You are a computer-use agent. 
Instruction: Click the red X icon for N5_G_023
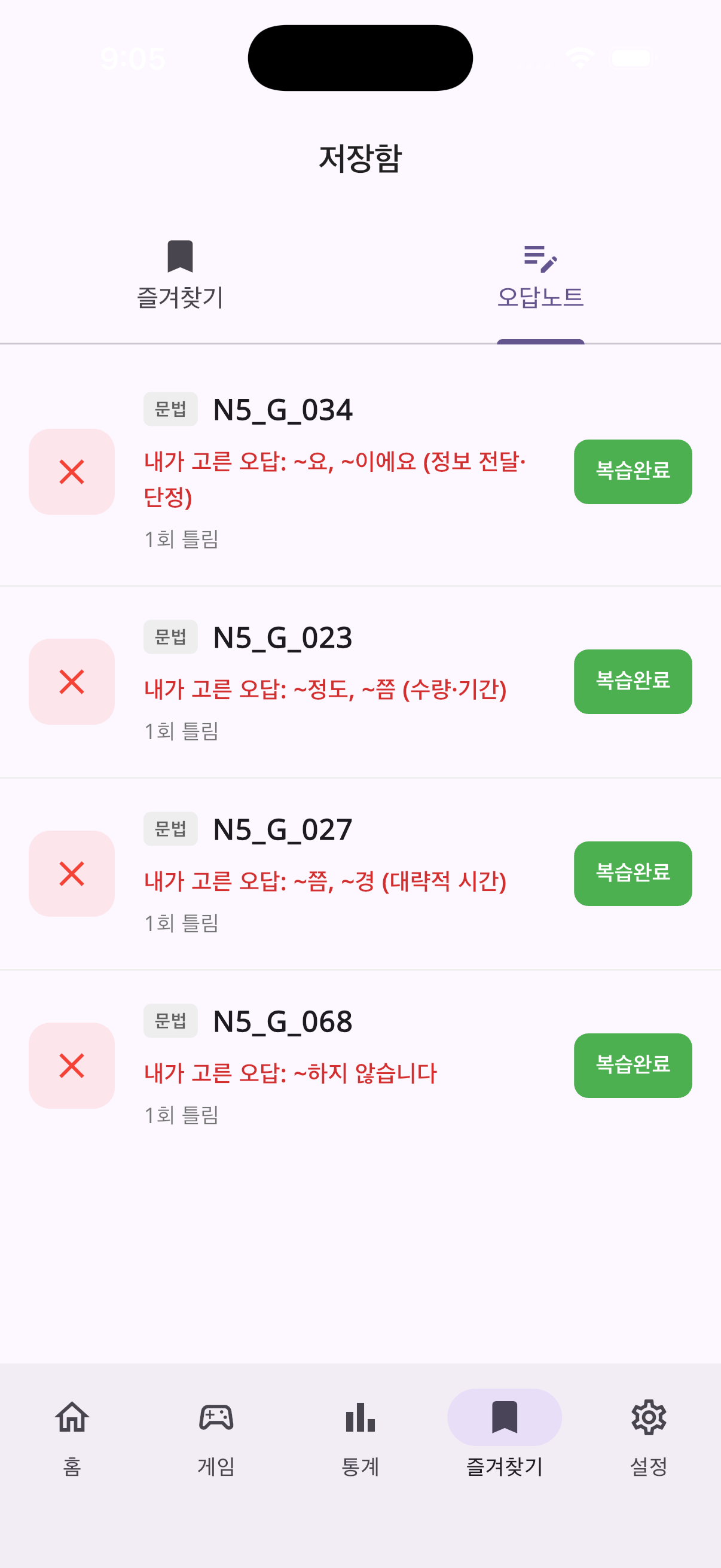pyautogui.click(x=71, y=681)
